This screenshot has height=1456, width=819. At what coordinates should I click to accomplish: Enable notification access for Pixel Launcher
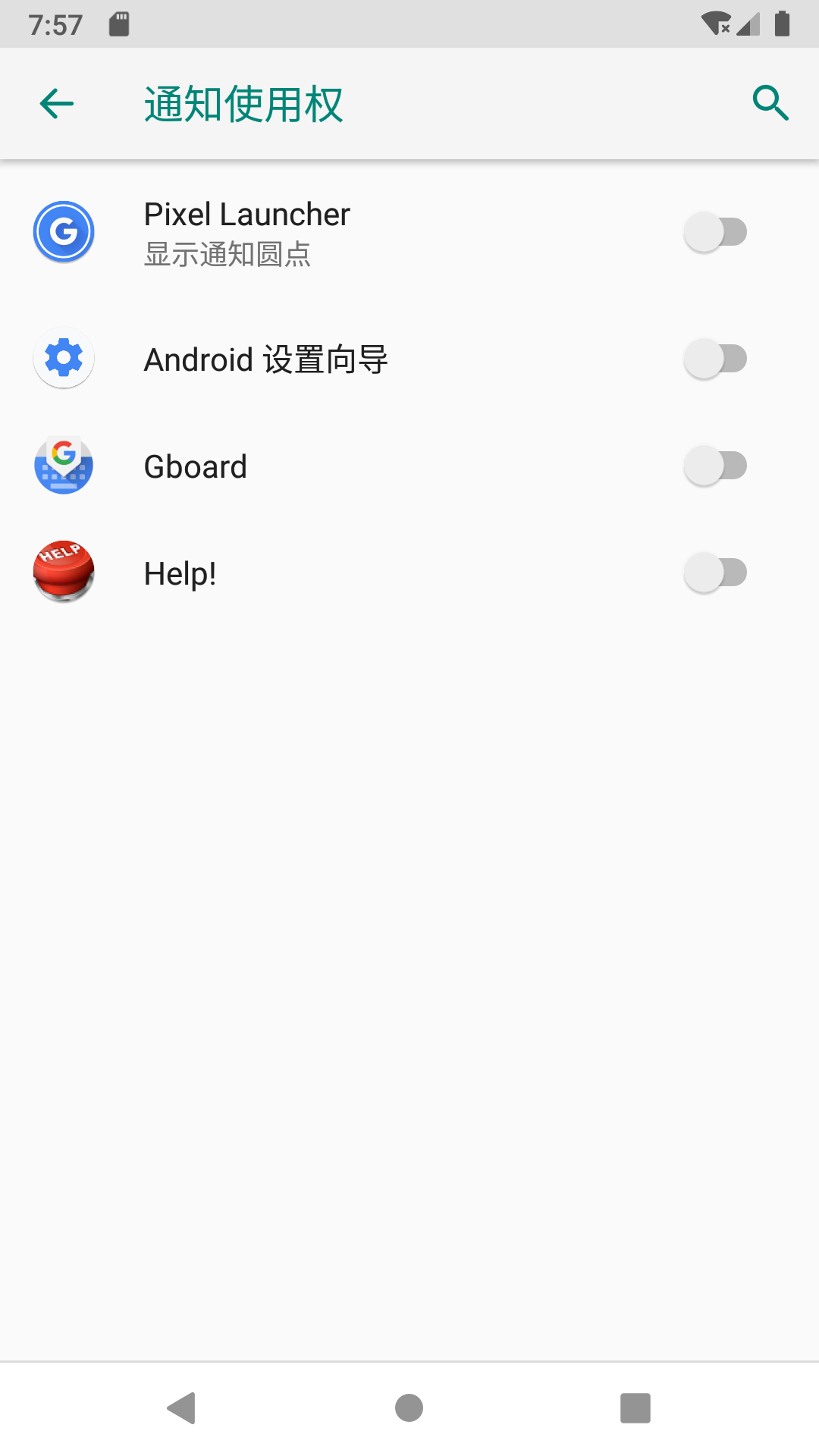coord(715,232)
